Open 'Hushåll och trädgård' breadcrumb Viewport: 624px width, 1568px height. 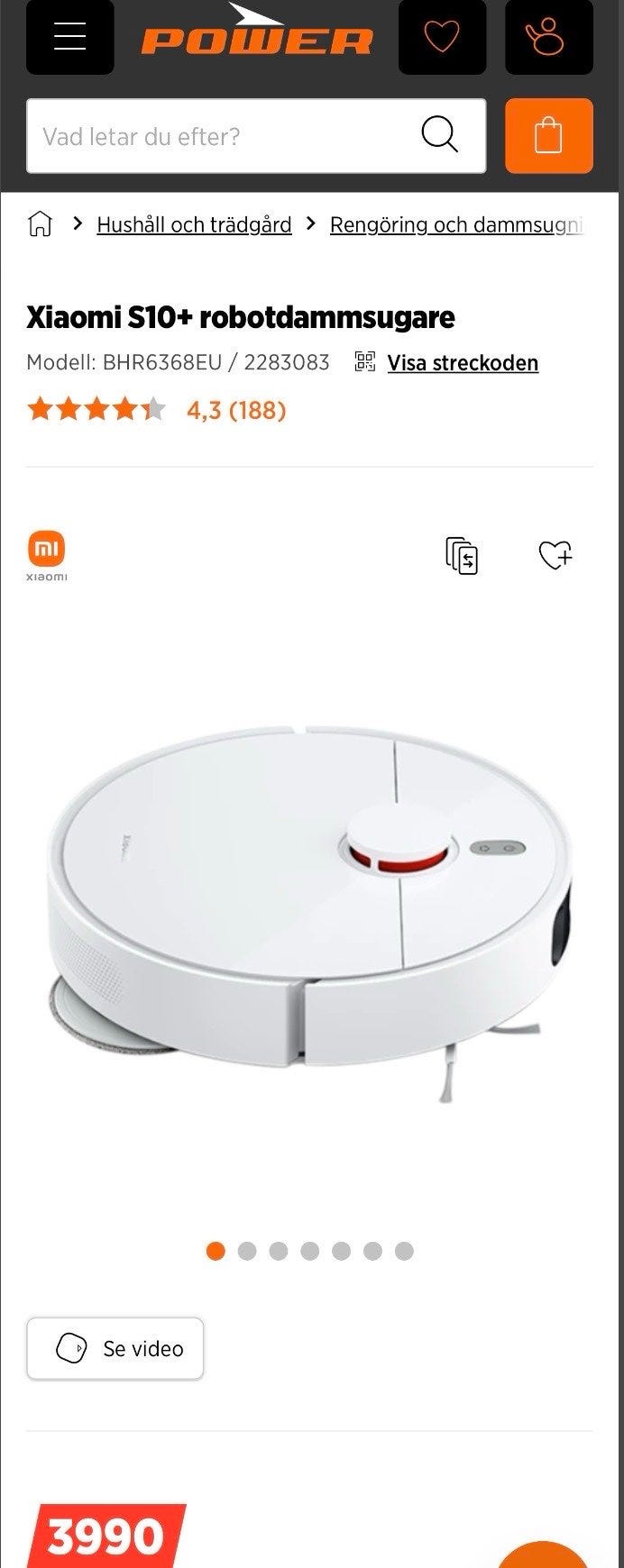194,224
